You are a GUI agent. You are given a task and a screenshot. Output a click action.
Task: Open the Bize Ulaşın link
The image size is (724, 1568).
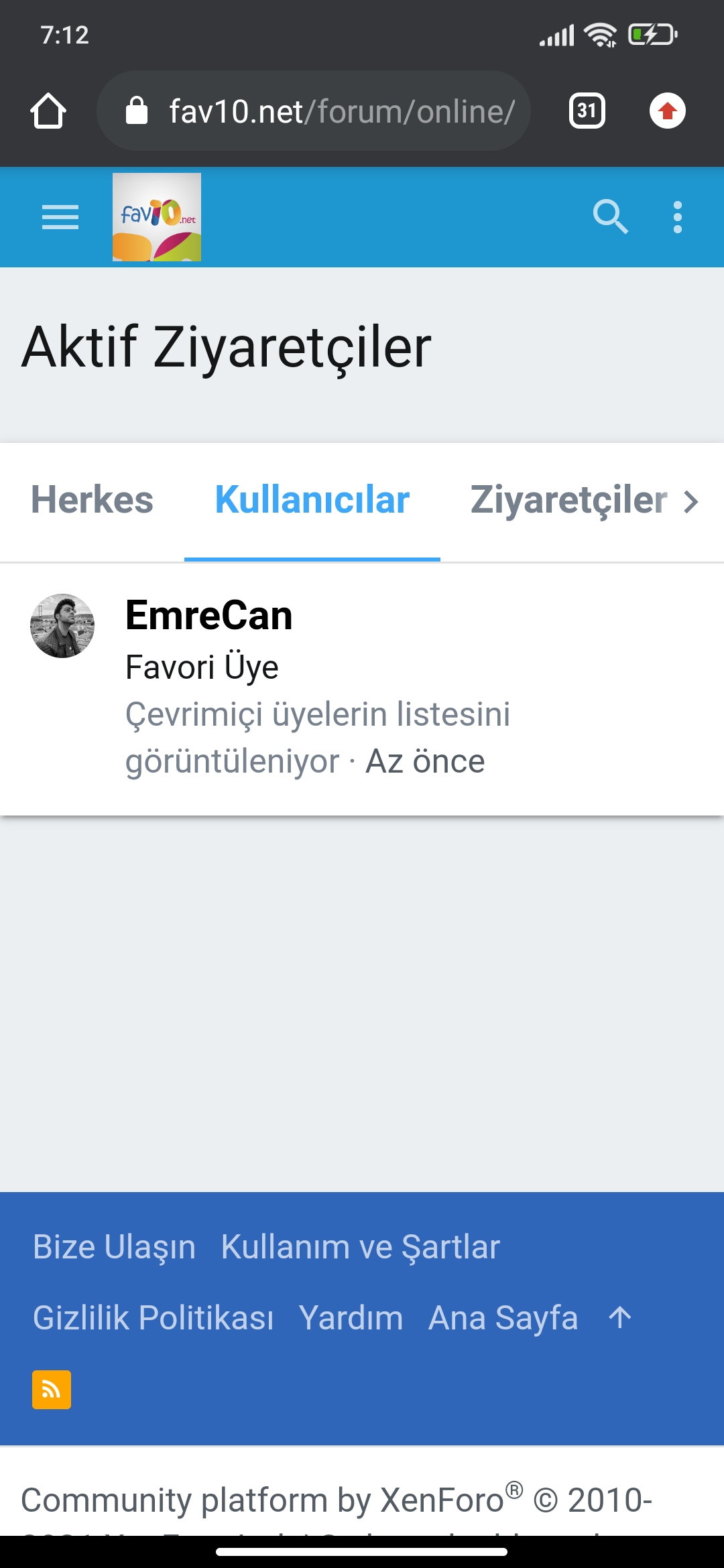click(x=115, y=1247)
